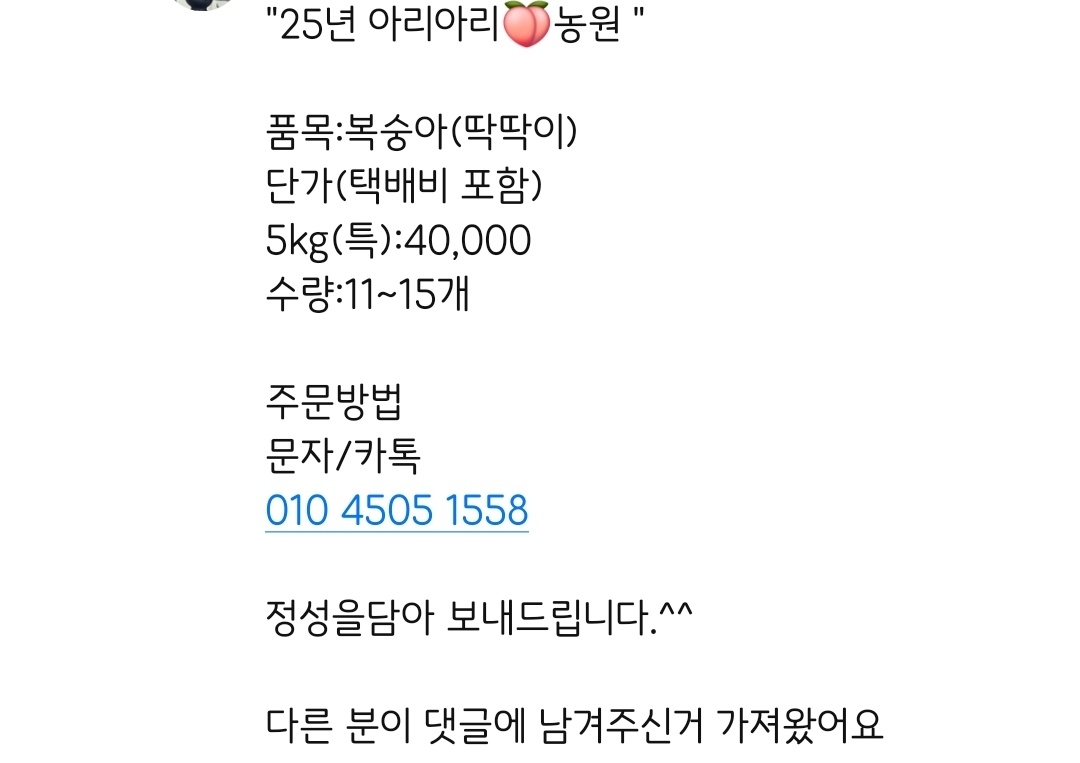Tap the phone number 010 4505 1558
1080x763 pixels.
(x=396, y=511)
